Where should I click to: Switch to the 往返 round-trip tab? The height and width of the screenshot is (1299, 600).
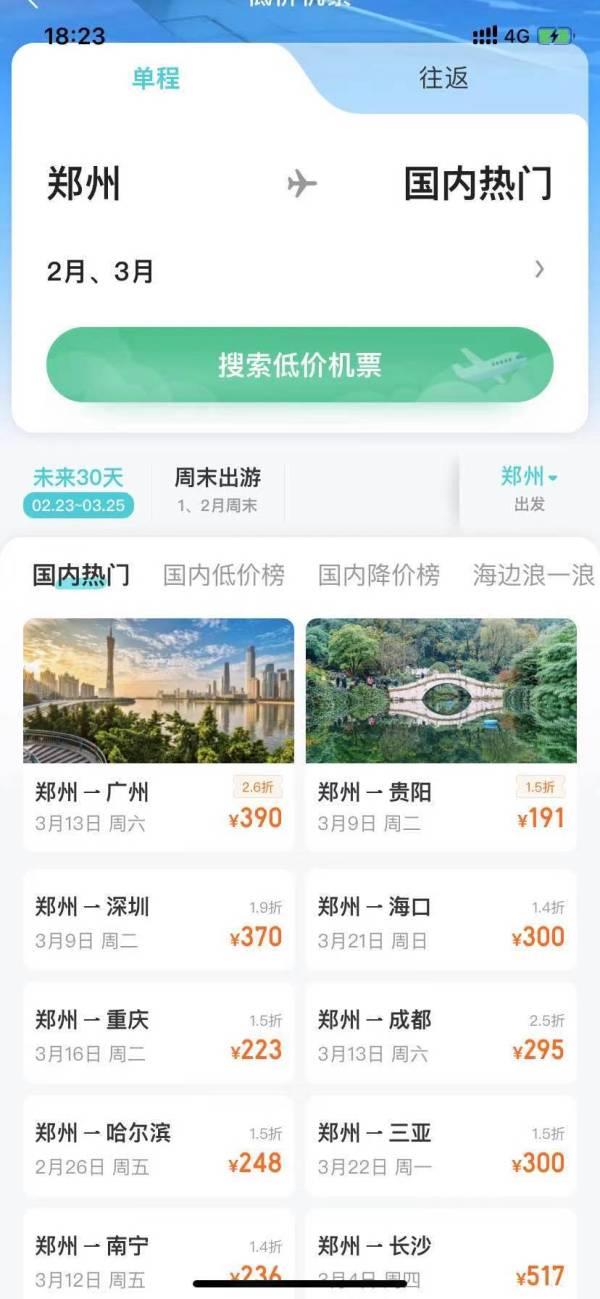[443, 78]
